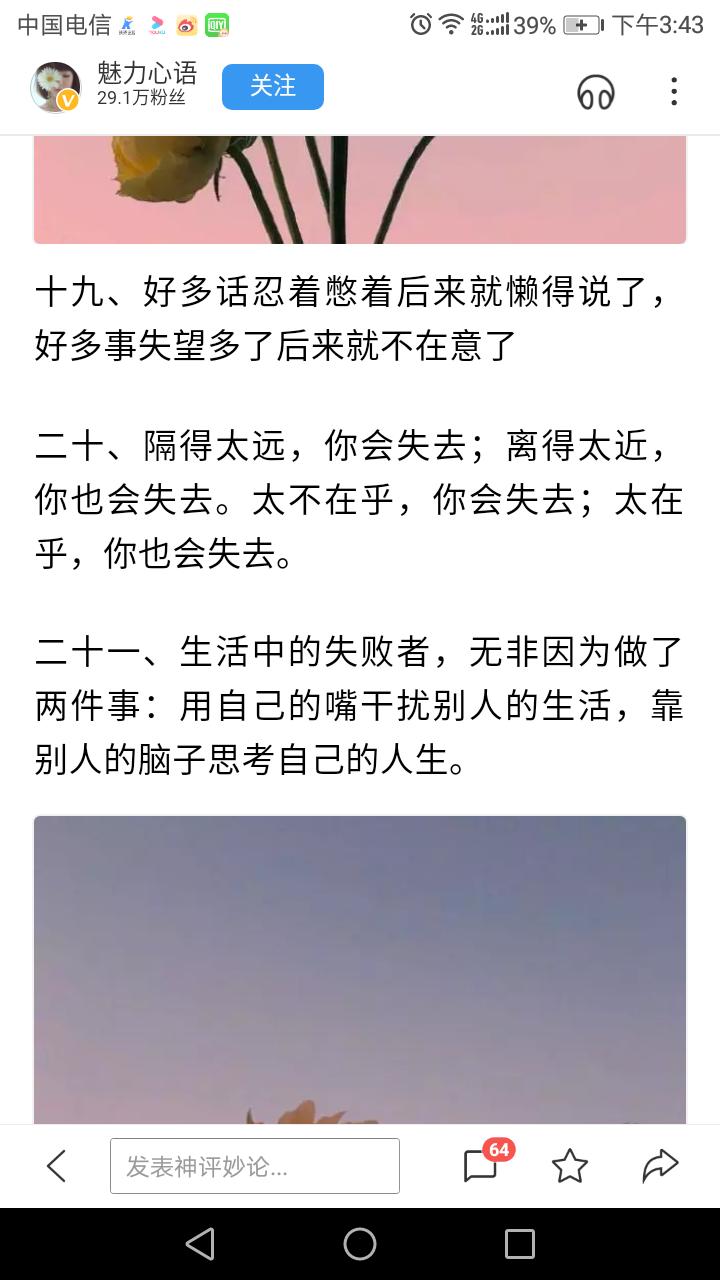The width and height of the screenshot is (720, 1280).
Task: Open the three-dot overflow menu
Action: (x=674, y=91)
